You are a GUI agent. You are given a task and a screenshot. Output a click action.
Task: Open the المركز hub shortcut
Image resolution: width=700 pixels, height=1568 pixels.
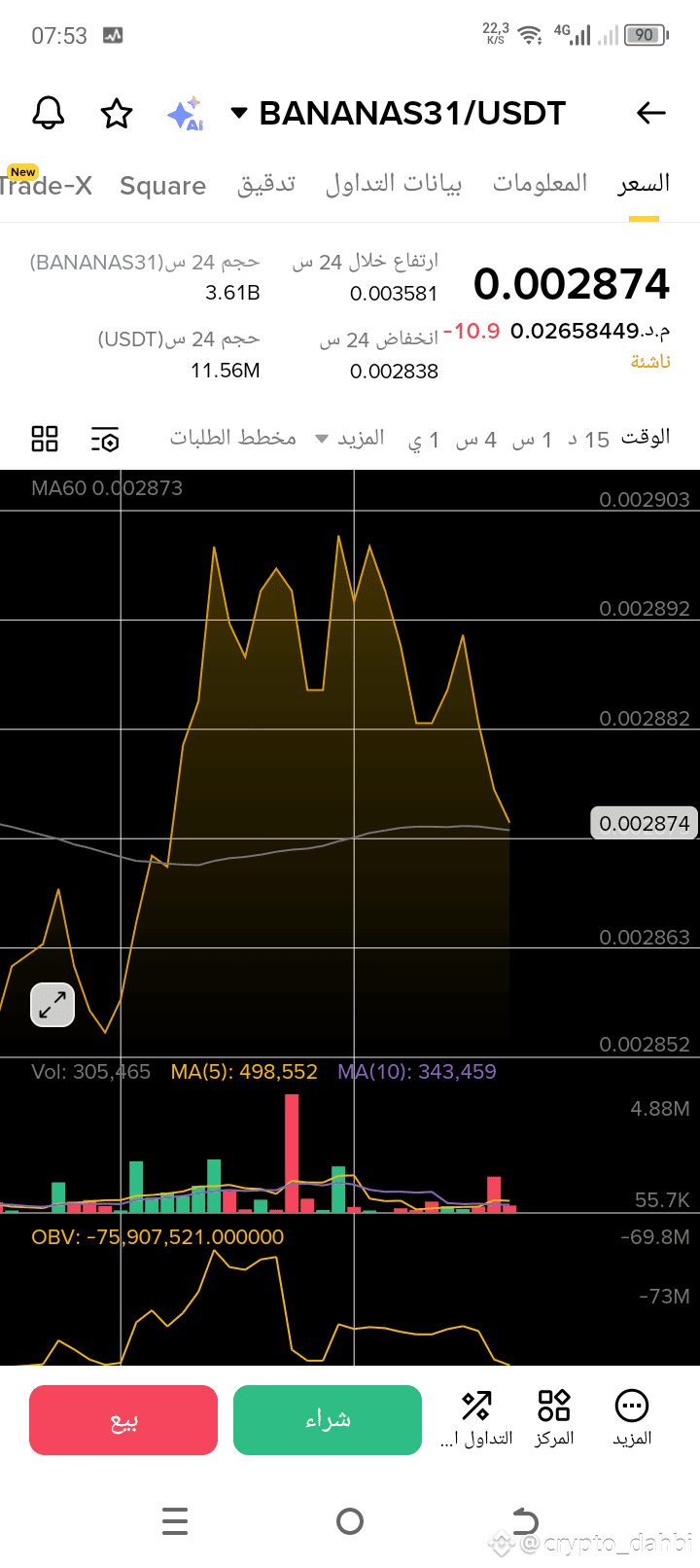(554, 1418)
